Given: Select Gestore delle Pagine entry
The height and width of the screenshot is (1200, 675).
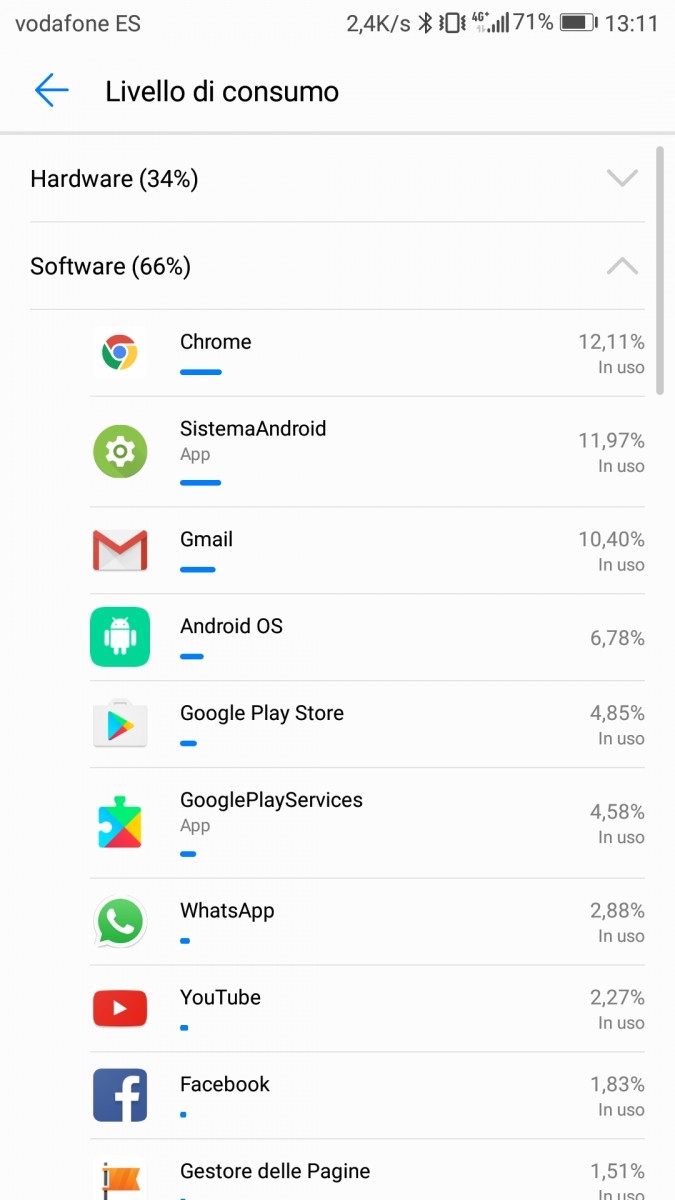Looking at the screenshot, I should 366,1175.
